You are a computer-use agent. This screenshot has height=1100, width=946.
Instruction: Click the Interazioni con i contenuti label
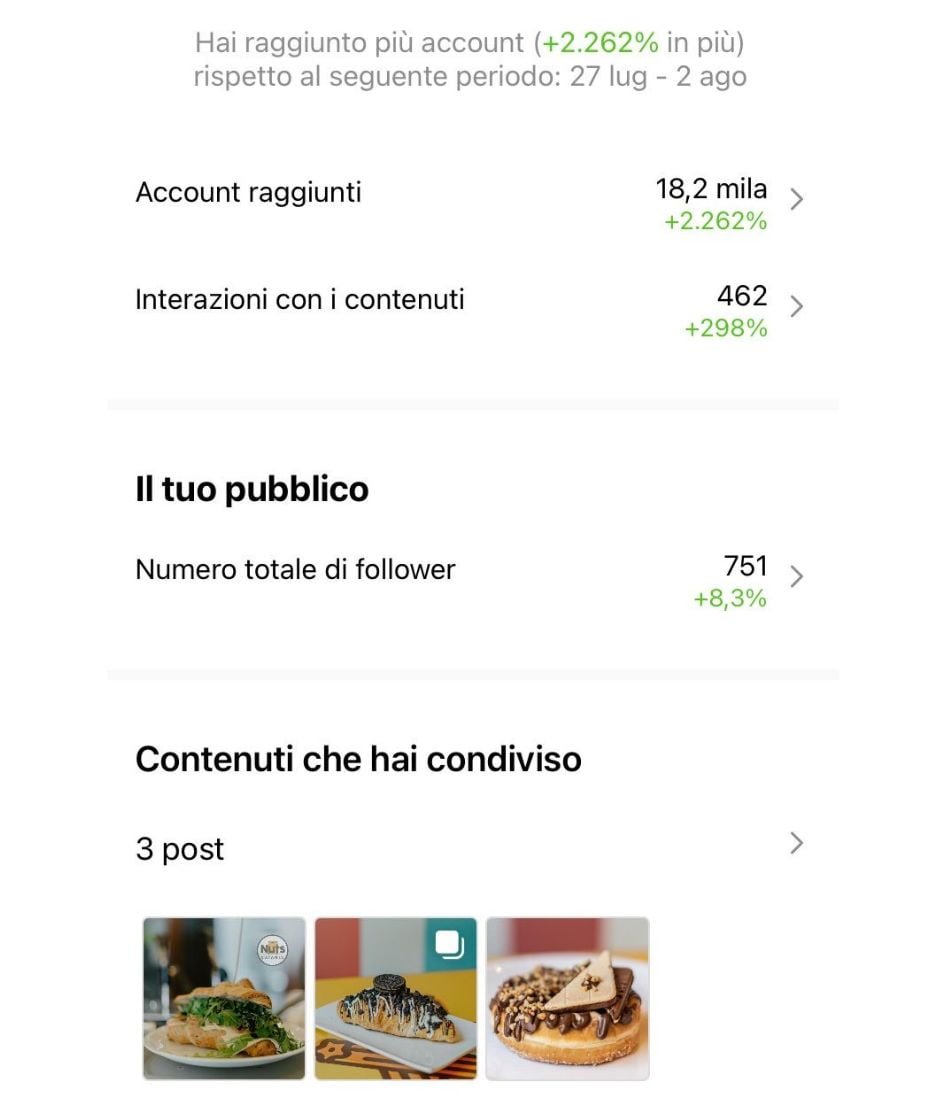point(301,299)
